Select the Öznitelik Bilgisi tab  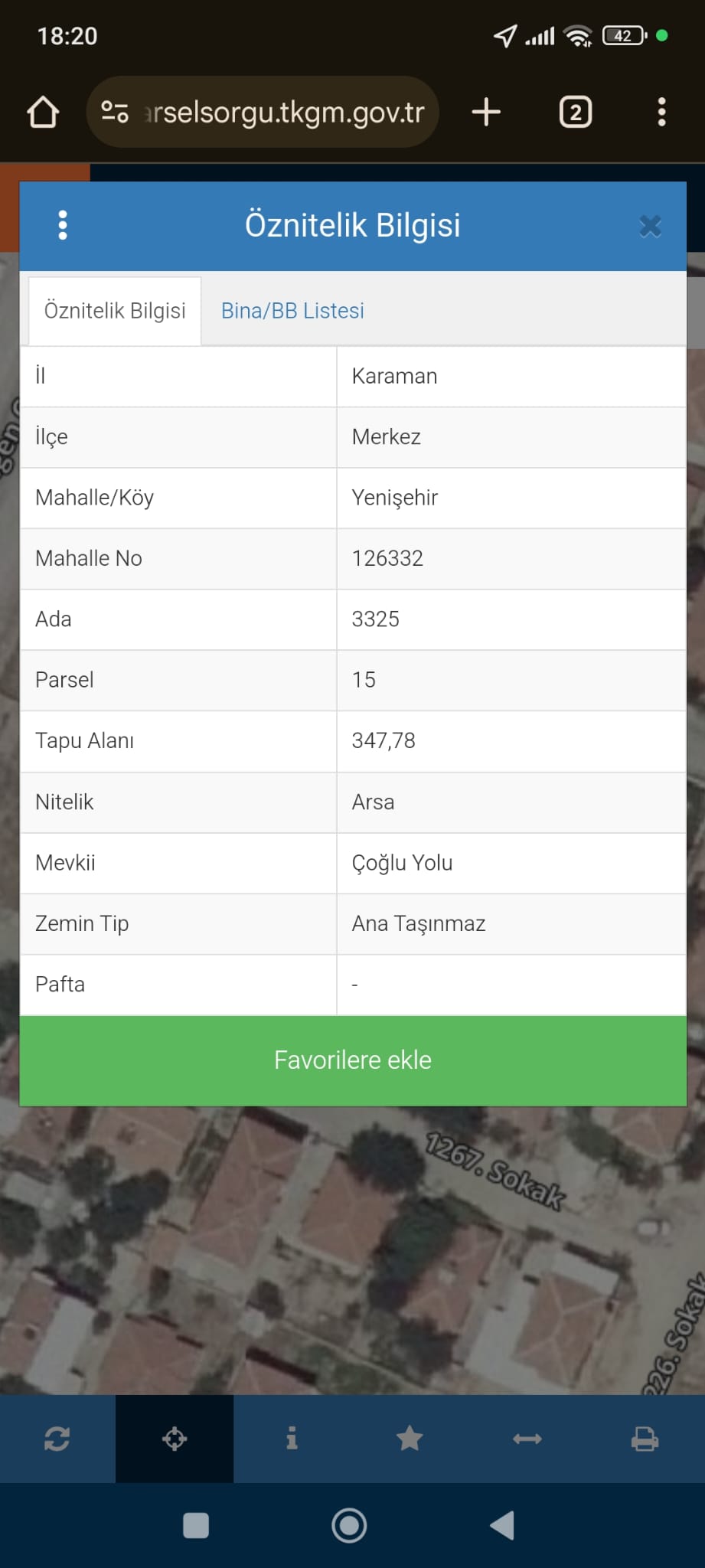point(115,311)
